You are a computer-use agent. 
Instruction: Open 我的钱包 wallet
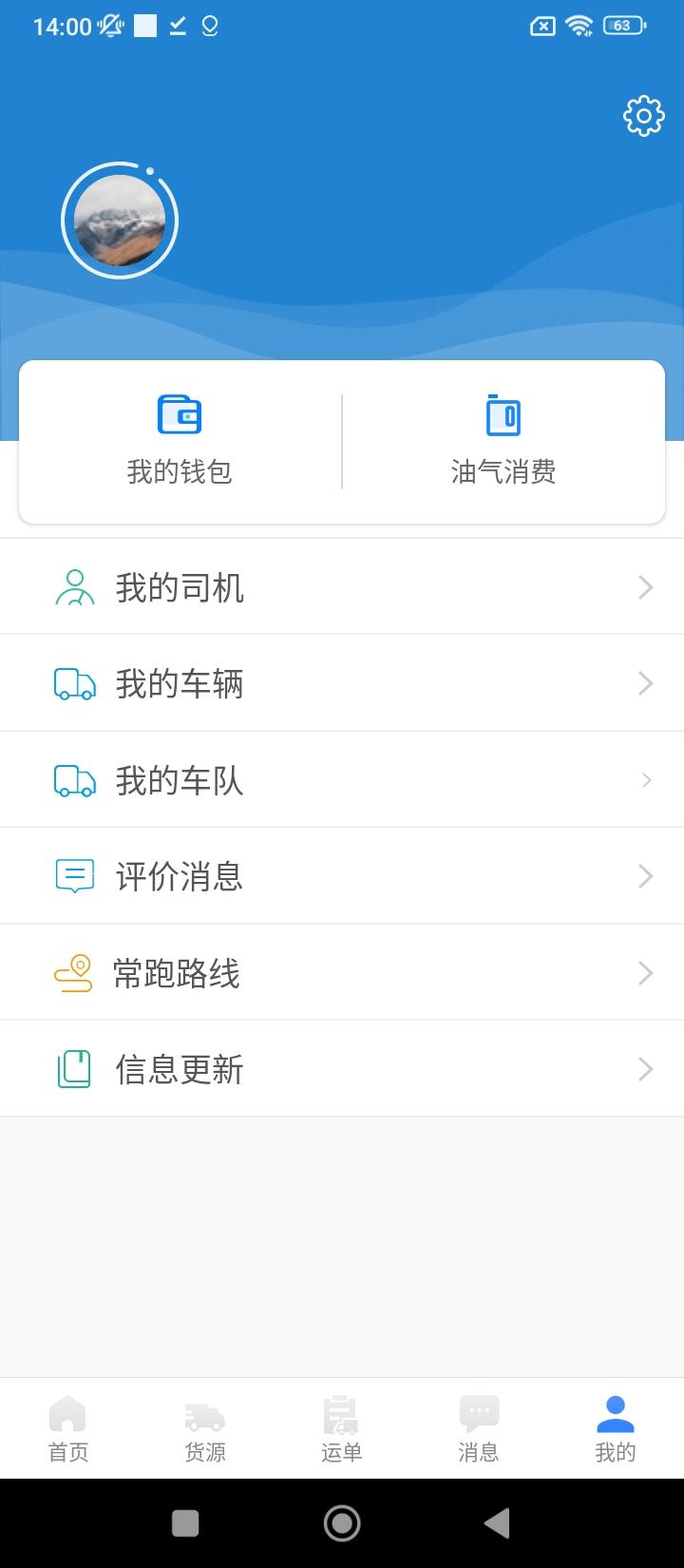tap(180, 441)
